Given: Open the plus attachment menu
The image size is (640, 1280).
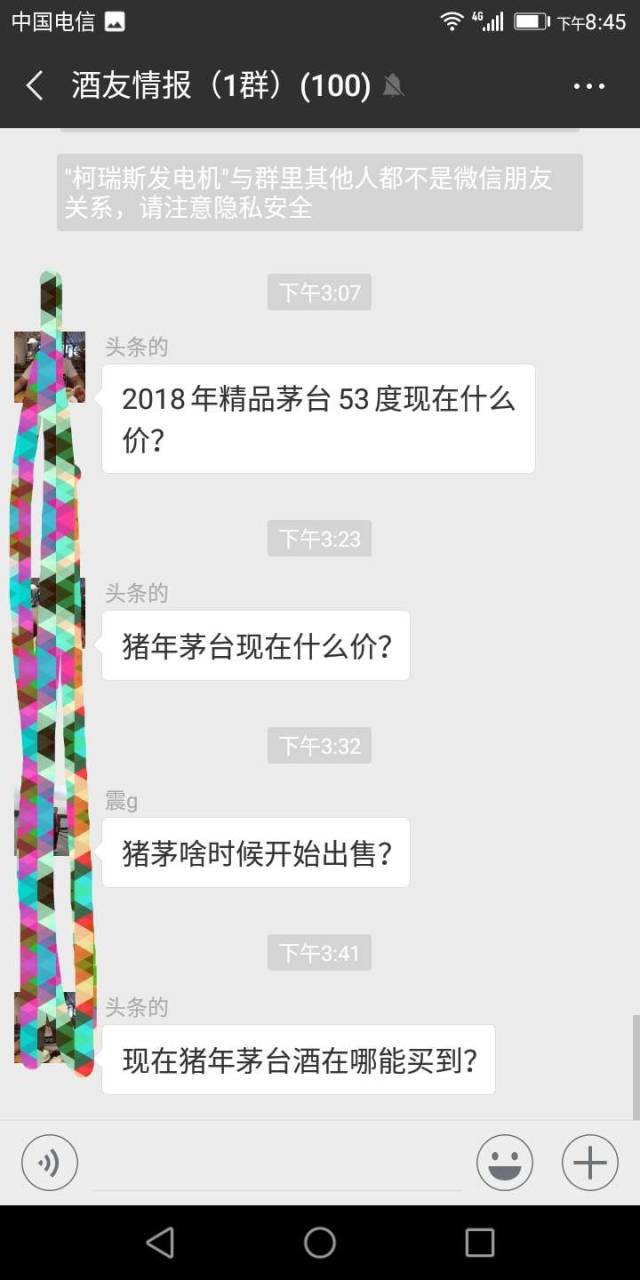Looking at the screenshot, I should [x=589, y=1163].
